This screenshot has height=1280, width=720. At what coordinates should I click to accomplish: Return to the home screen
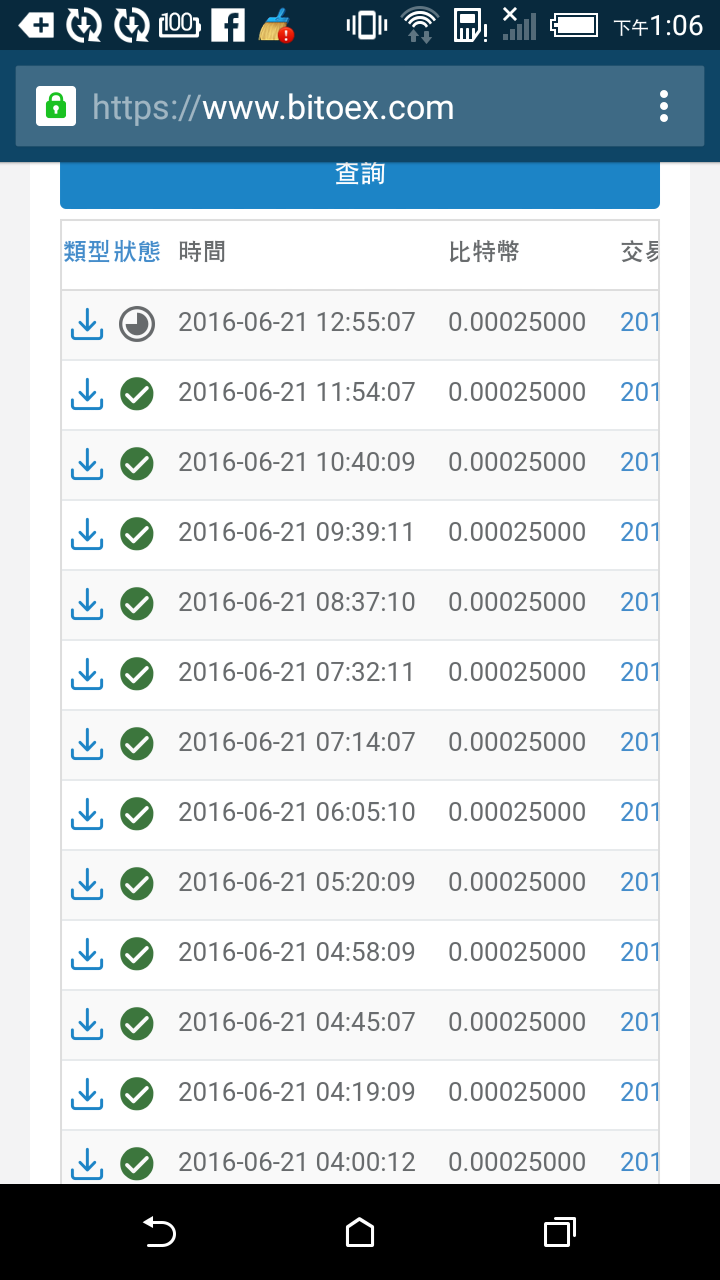360,1232
